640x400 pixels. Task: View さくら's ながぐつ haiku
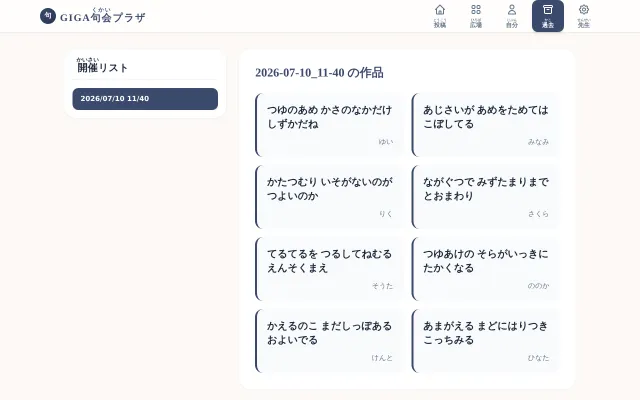coord(485,197)
